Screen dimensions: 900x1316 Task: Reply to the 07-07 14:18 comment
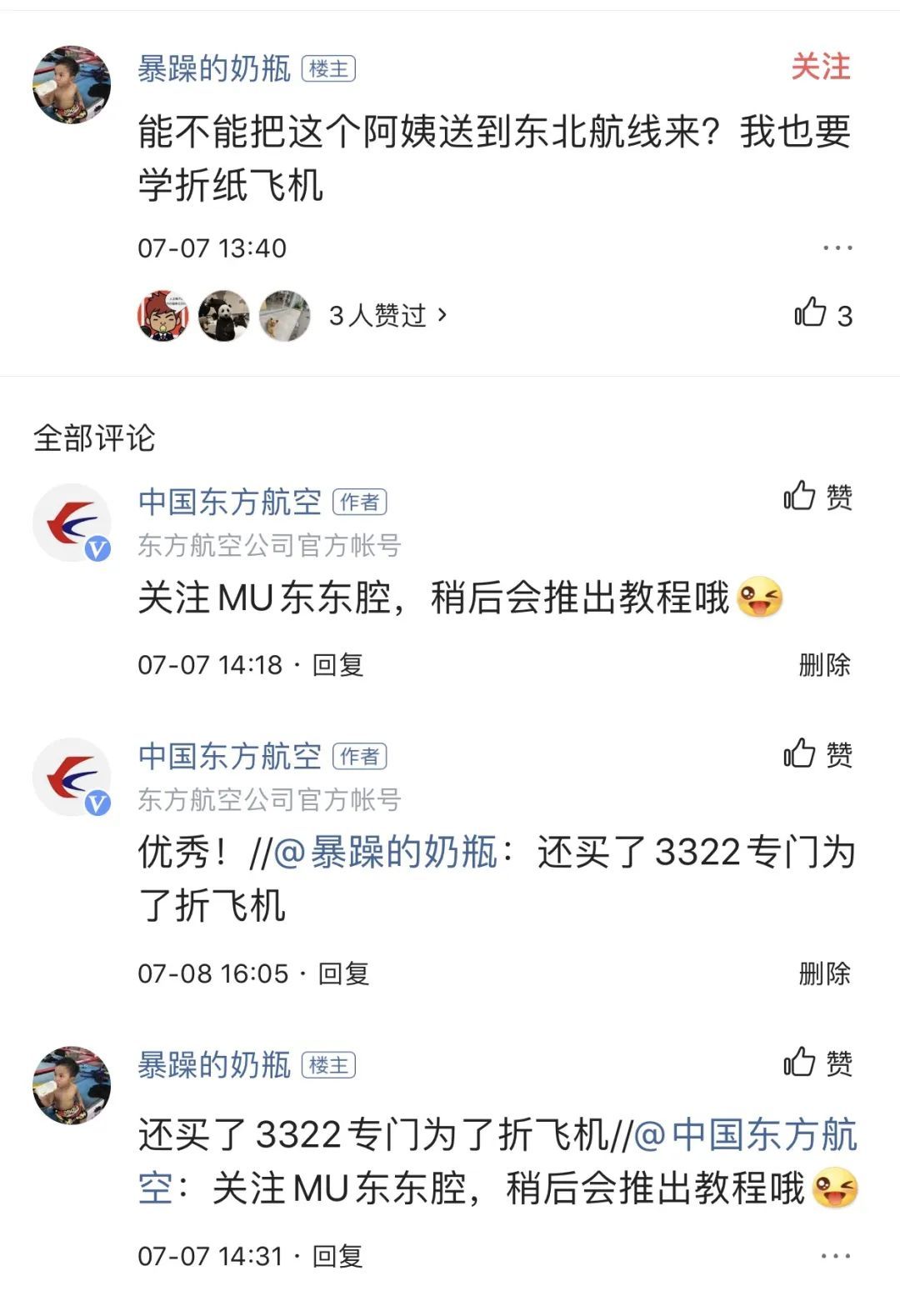[337, 665]
